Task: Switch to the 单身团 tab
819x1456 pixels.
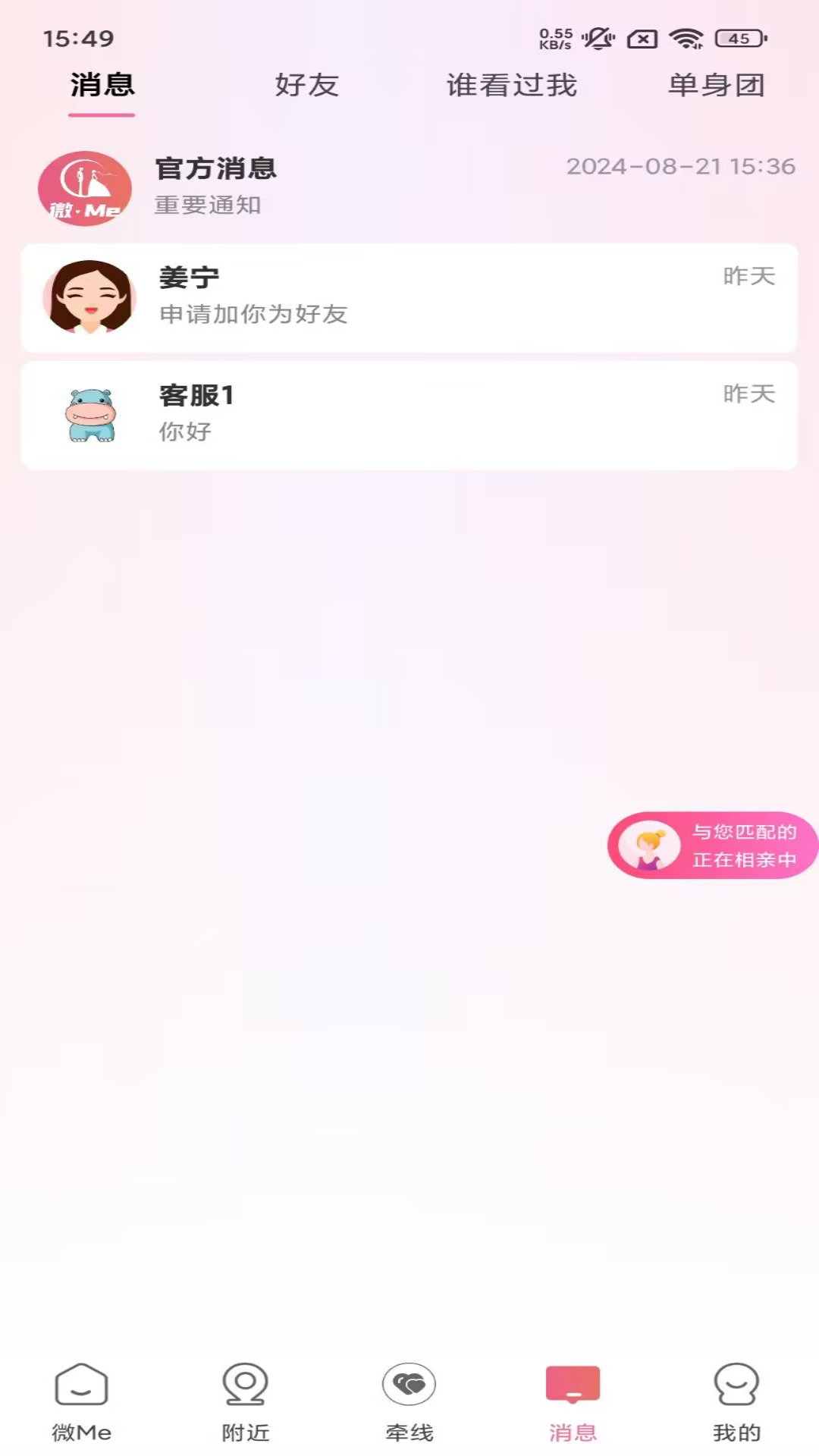Action: pyautogui.click(x=715, y=86)
